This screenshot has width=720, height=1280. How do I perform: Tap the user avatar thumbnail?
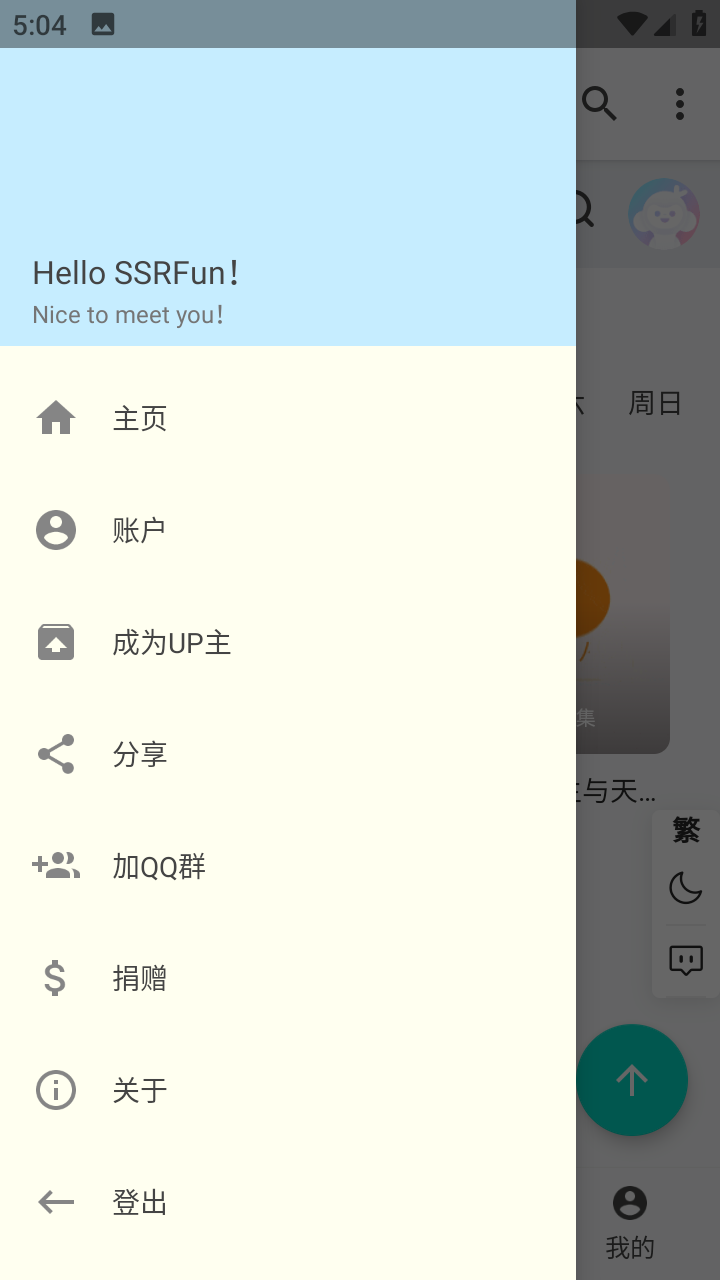tap(664, 214)
